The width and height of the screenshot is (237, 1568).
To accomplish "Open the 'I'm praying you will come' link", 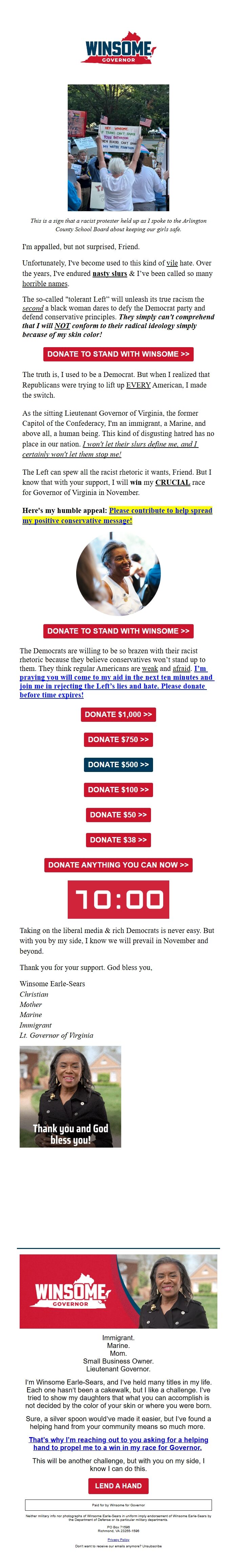I will click(115, 677).
